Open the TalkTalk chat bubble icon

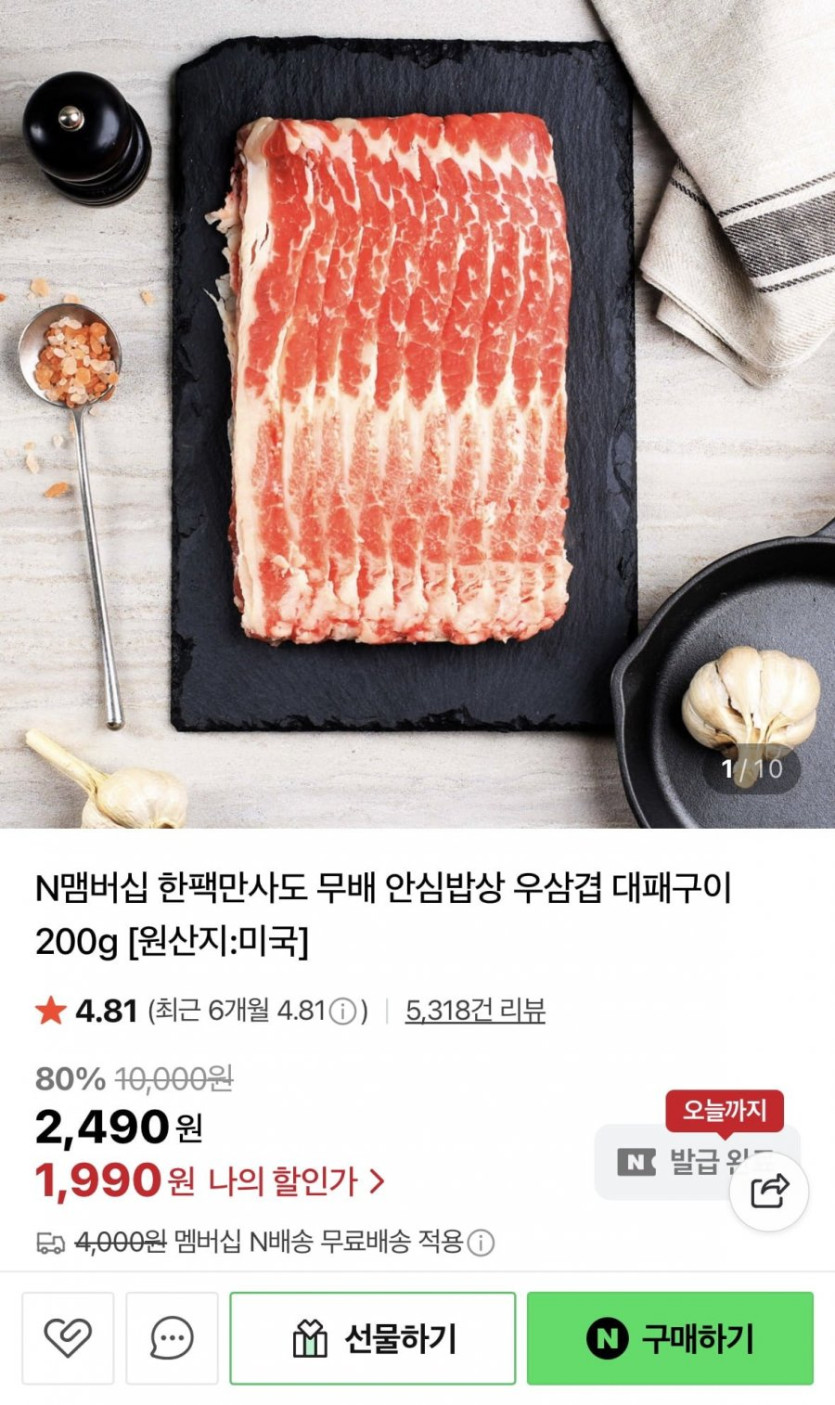172,1337
